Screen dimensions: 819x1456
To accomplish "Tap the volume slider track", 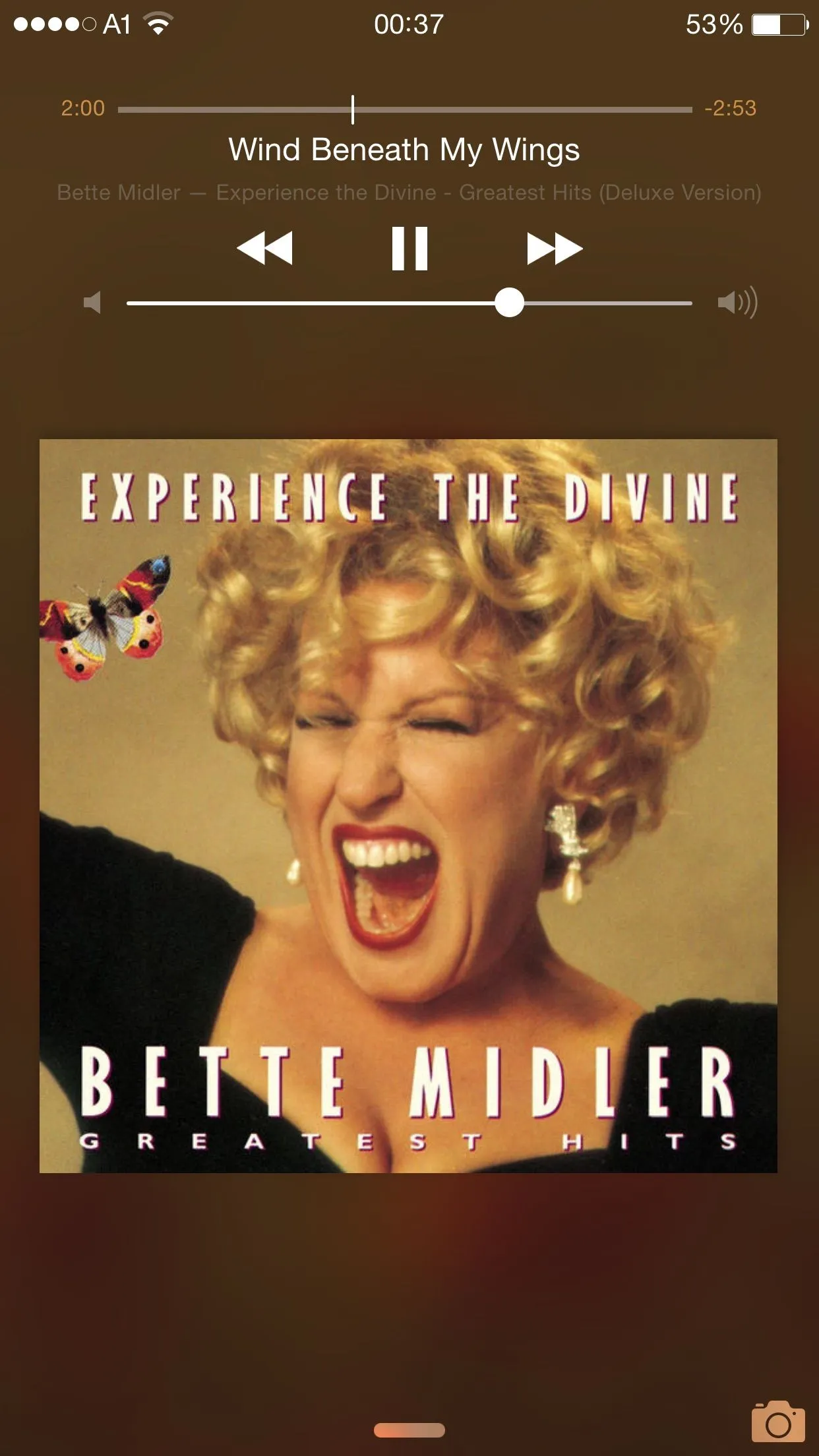I will click(x=409, y=303).
